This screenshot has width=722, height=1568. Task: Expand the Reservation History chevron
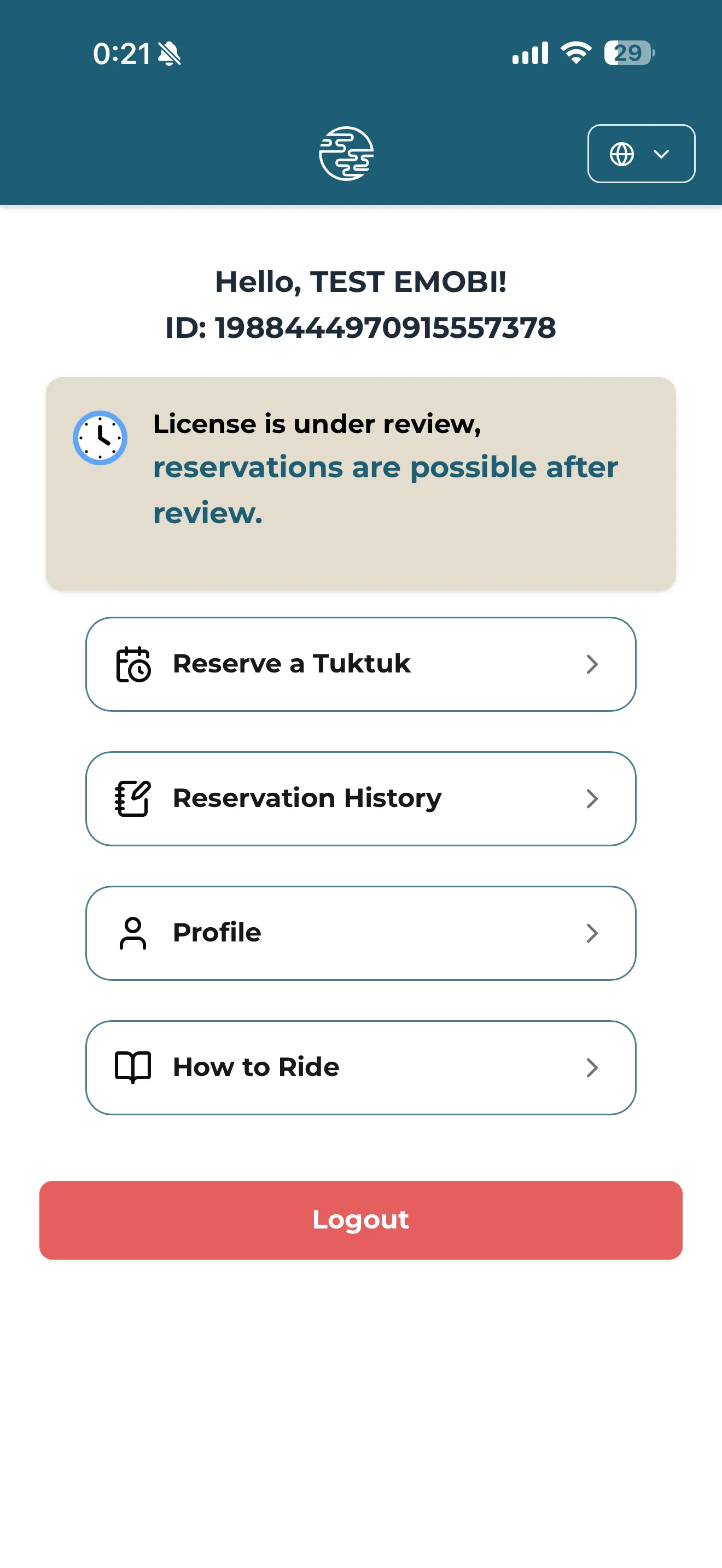pos(593,798)
